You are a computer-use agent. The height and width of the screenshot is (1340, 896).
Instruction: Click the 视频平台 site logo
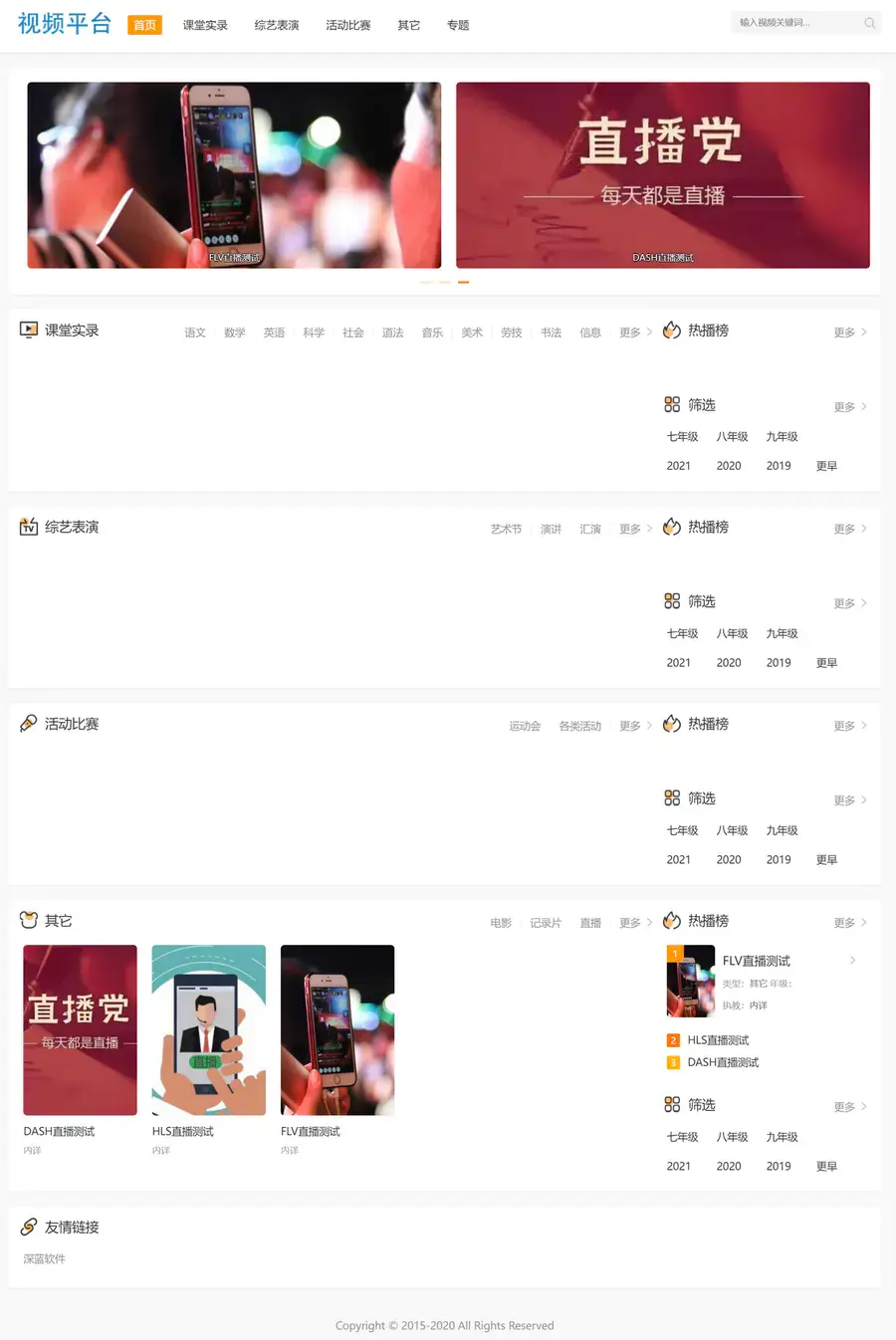(64, 24)
